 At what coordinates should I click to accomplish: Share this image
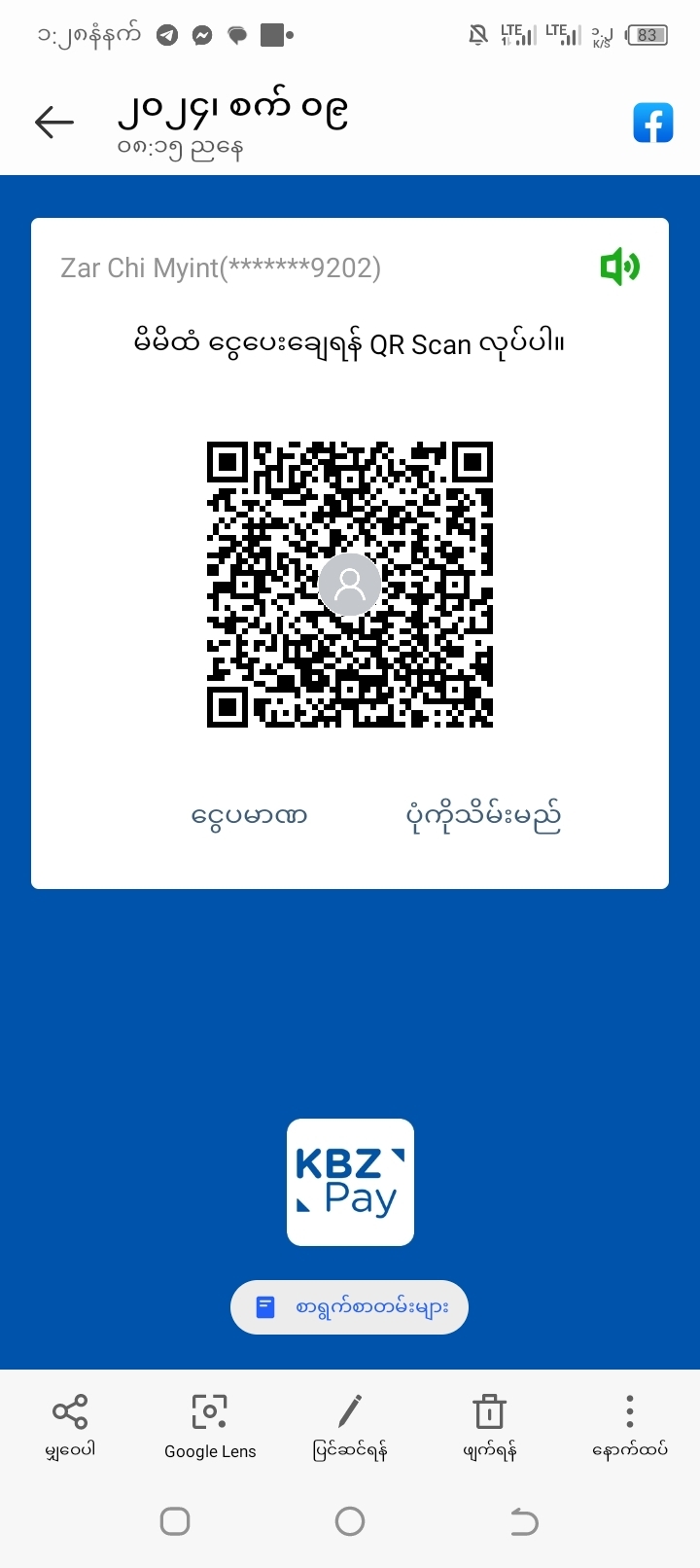[70, 1424]
